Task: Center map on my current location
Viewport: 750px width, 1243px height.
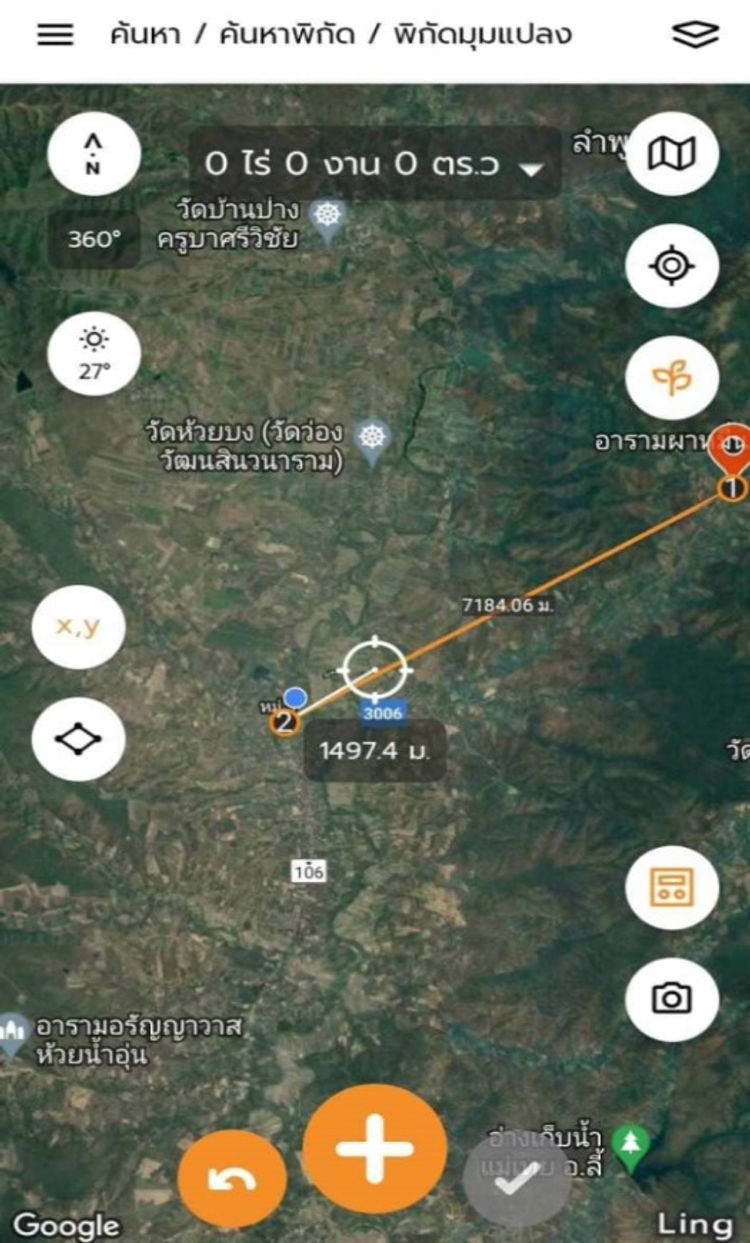Action: 671,265
